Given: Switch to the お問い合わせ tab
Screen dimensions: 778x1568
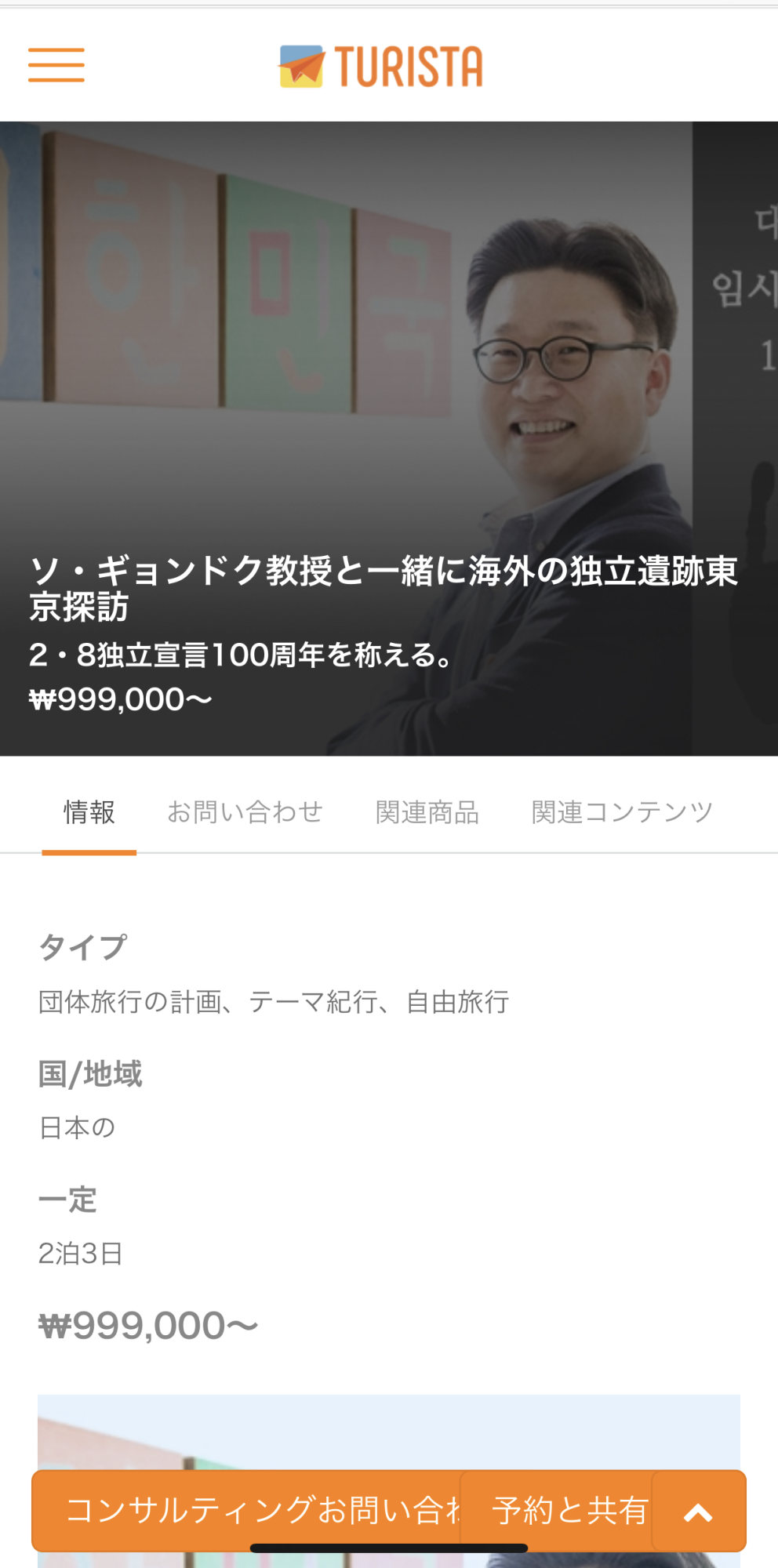Looking at the screenshot, I should (x=245, y=812).
